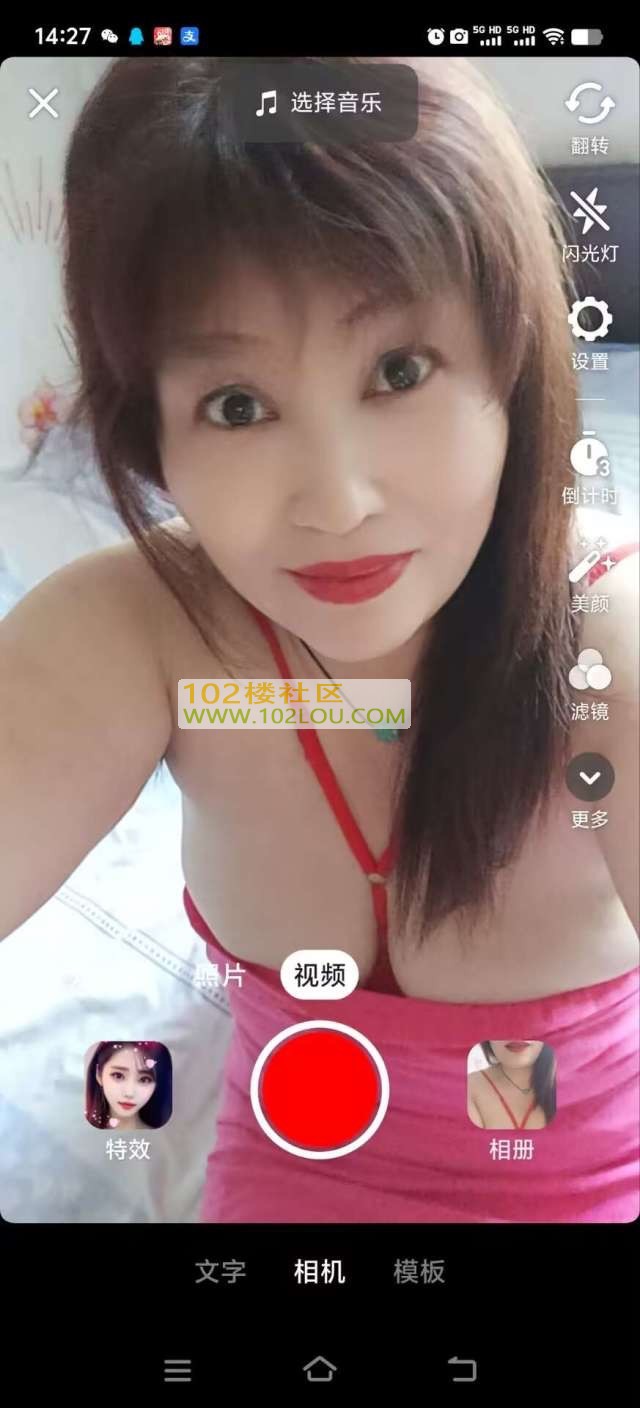Close the camera screen
This screenshot has width=640, height=1408.
tap(44, 103)
